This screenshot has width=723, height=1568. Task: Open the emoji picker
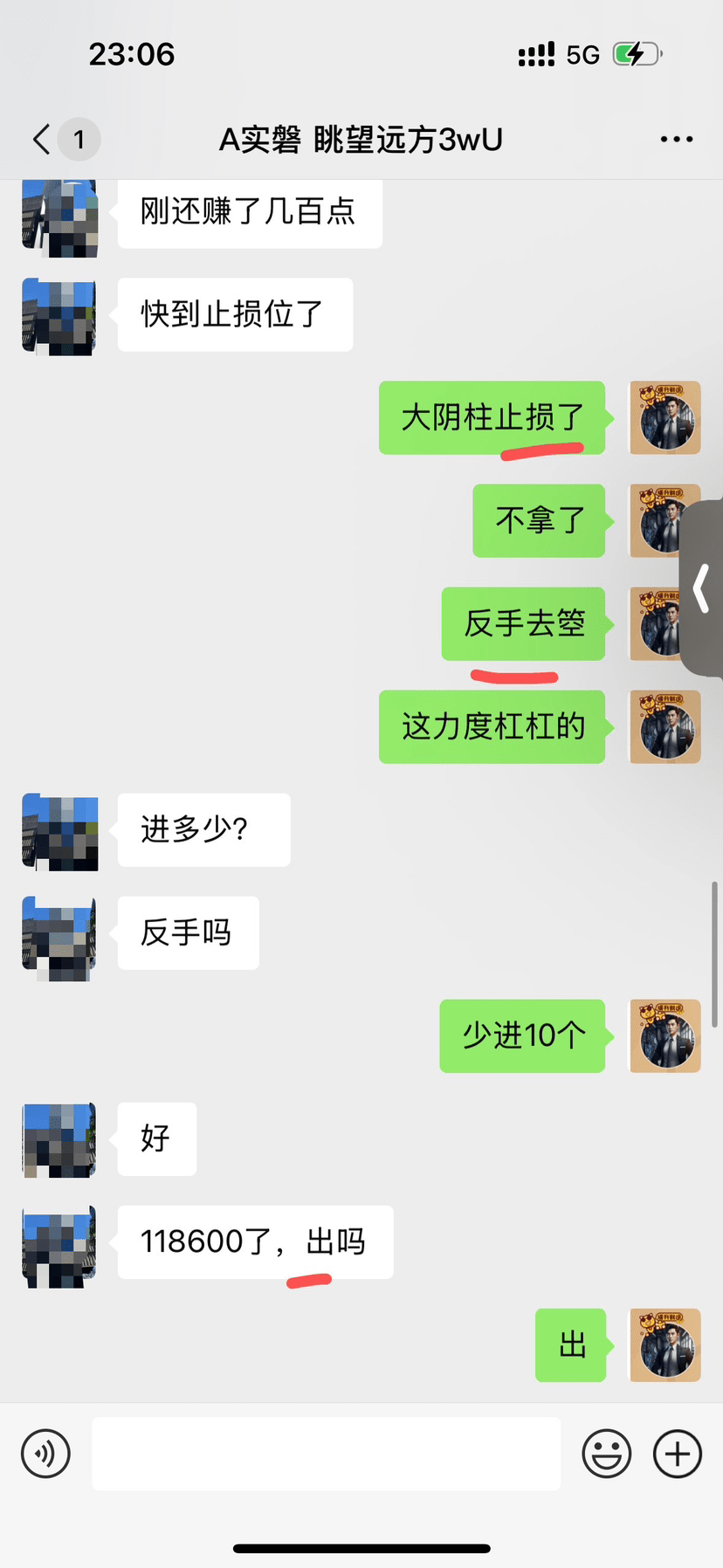coord(606,1454)
